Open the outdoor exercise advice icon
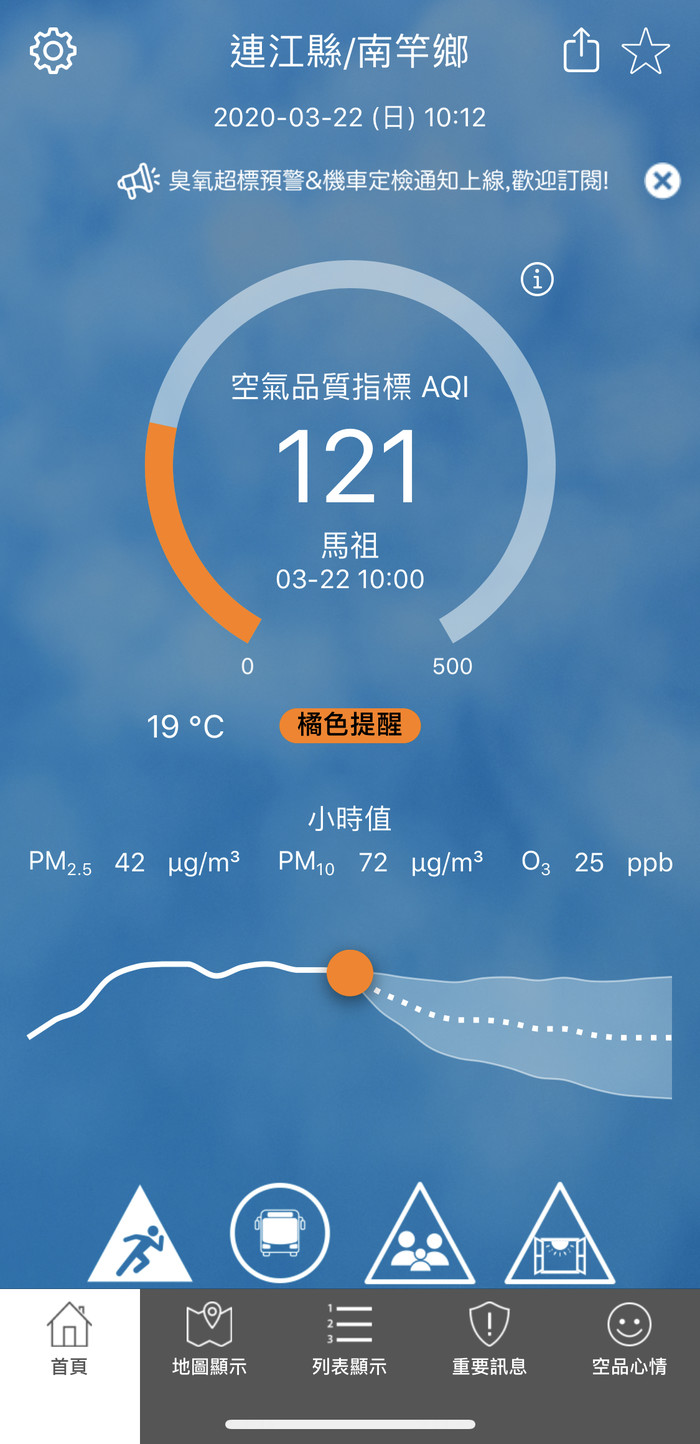Image resolution: width=700 pixels, height=1444 pixels. coord(140,1235)
